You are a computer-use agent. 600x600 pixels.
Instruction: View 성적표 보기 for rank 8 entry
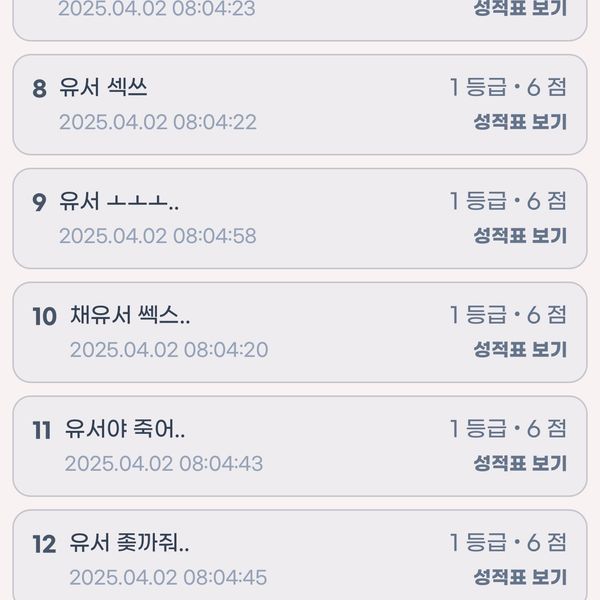(519, 122)
